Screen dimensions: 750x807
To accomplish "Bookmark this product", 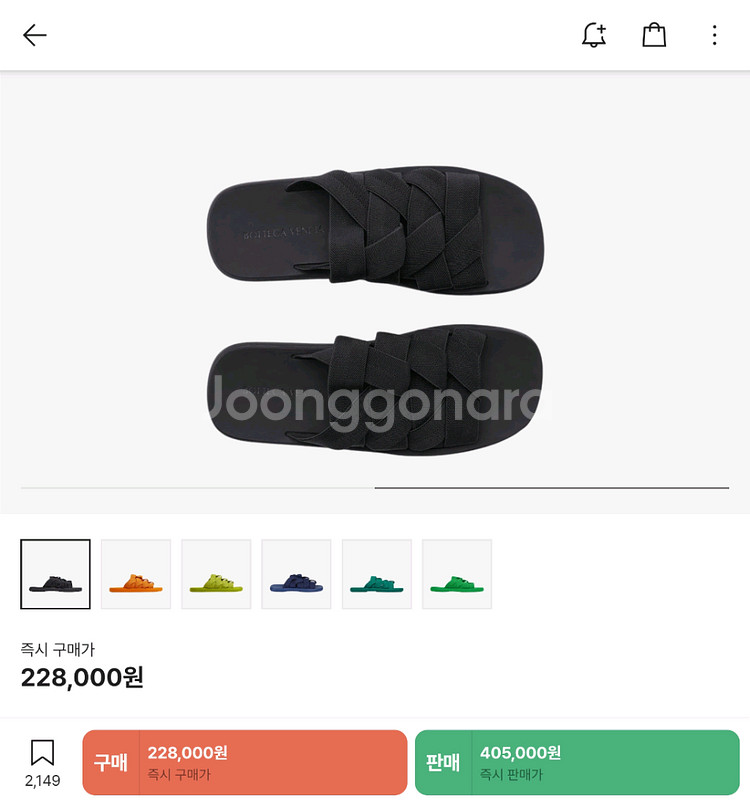I will [42, 763].
